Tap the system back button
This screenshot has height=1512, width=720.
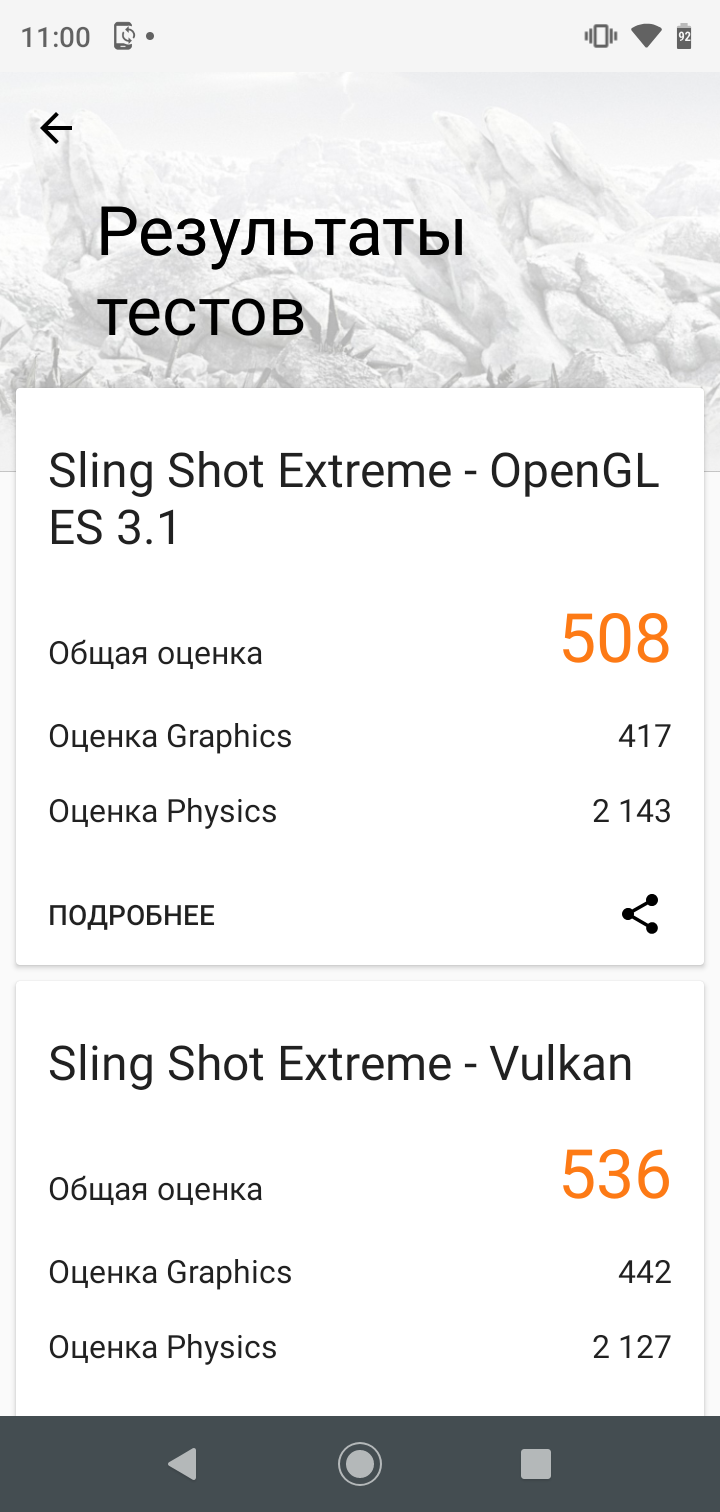pos(182,1464)
